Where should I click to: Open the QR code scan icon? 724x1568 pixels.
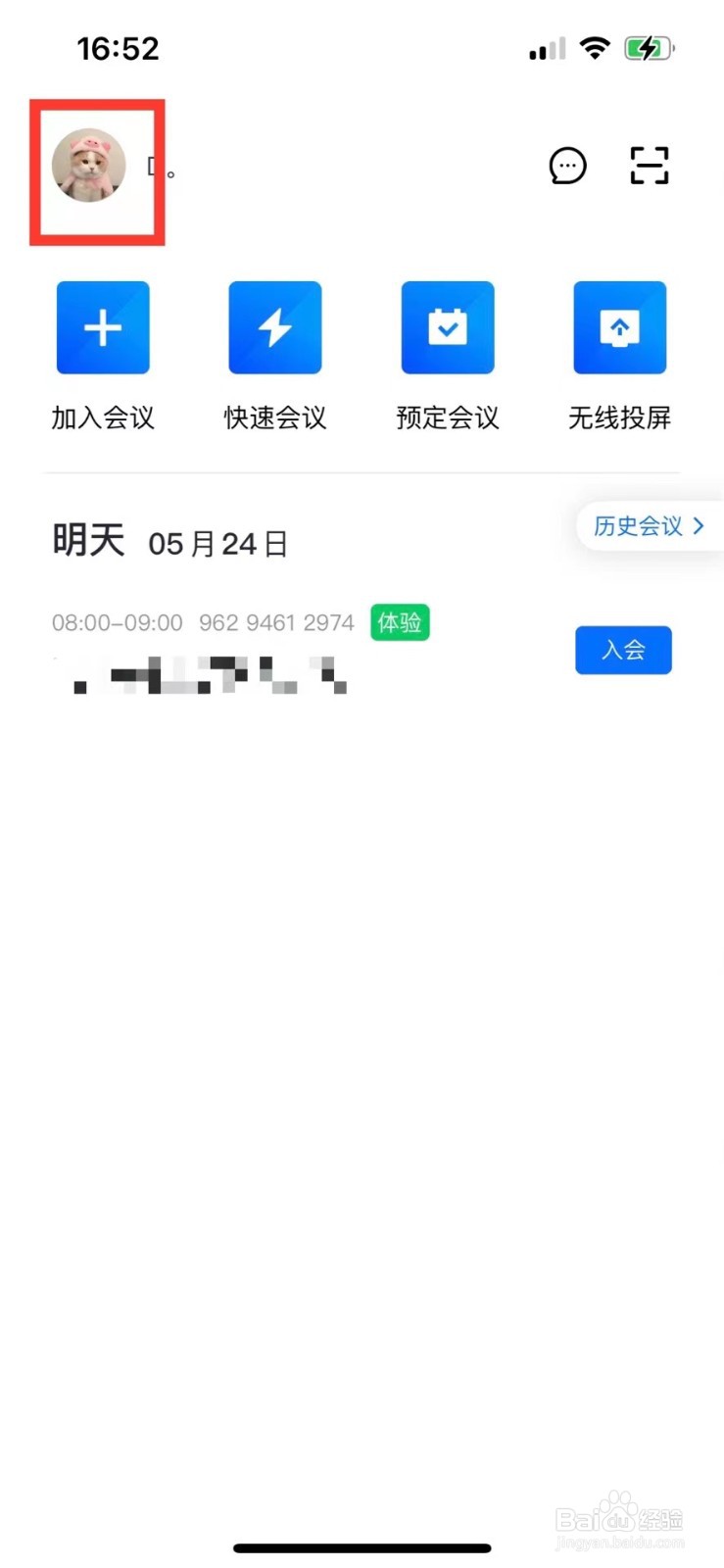[650, 166]
